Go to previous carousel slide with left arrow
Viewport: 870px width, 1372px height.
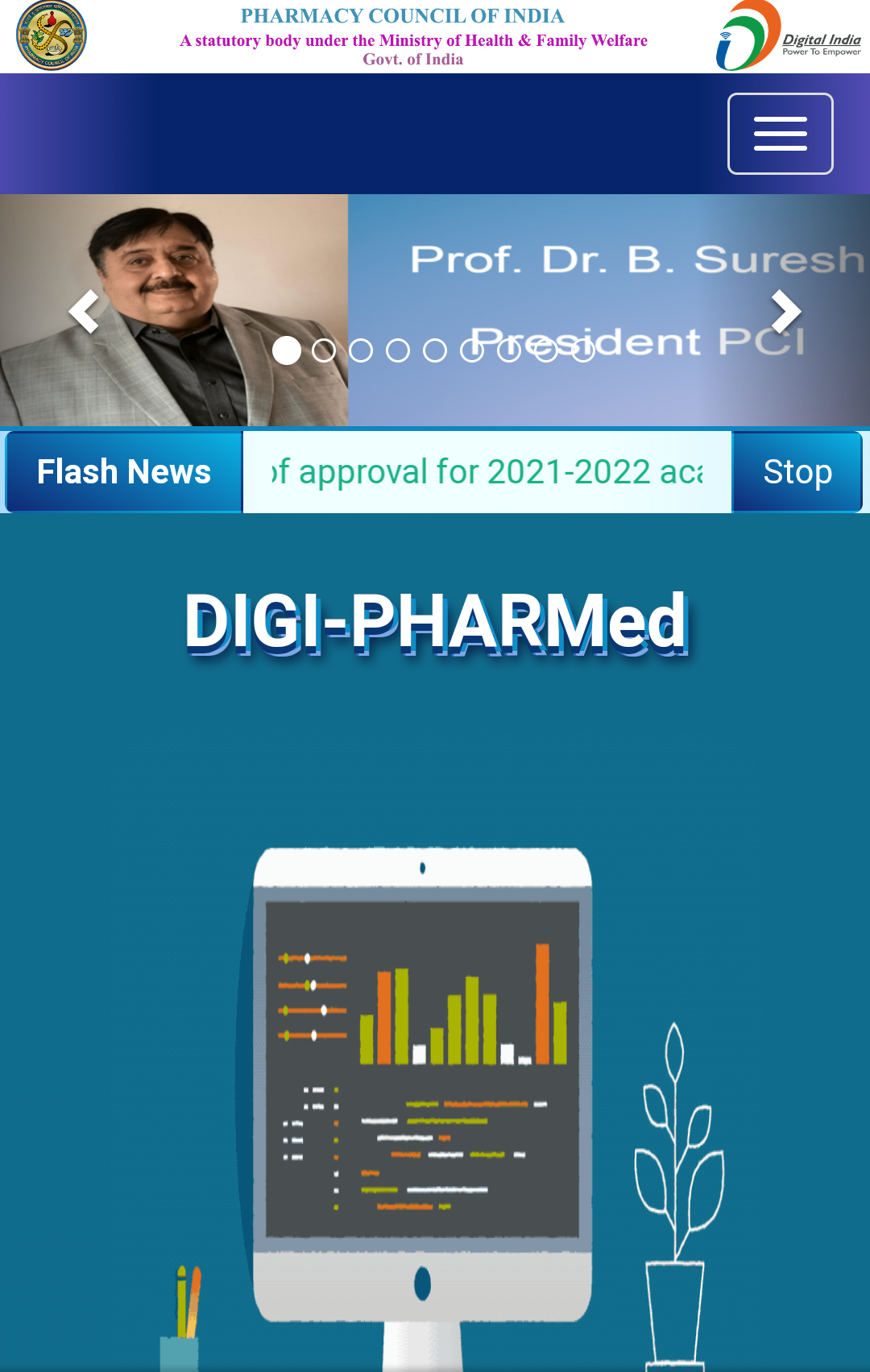85,313
